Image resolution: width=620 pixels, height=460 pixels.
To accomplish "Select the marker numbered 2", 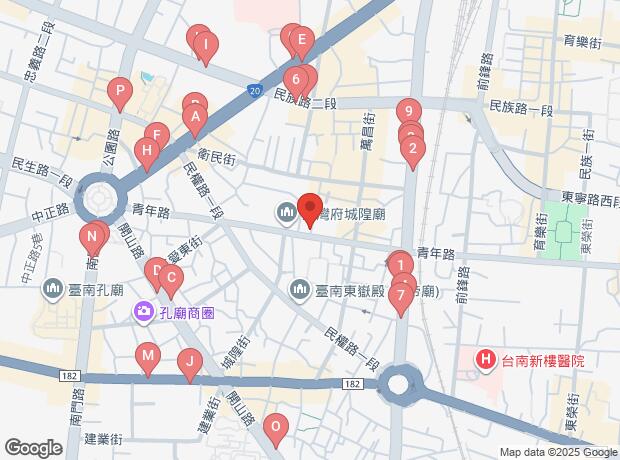I will coord(413,152).
